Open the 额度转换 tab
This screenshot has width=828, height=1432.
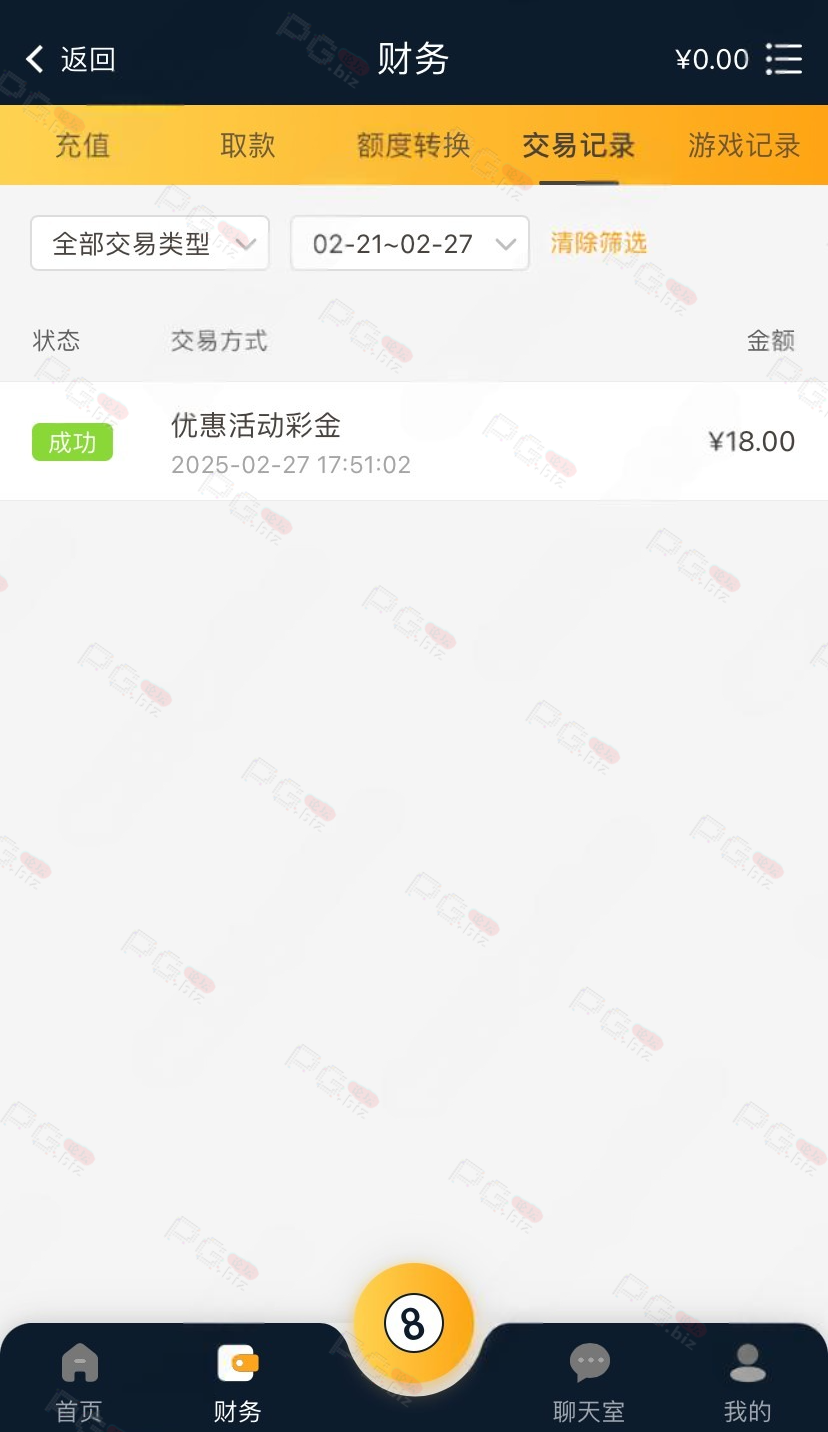click(413, 145)
